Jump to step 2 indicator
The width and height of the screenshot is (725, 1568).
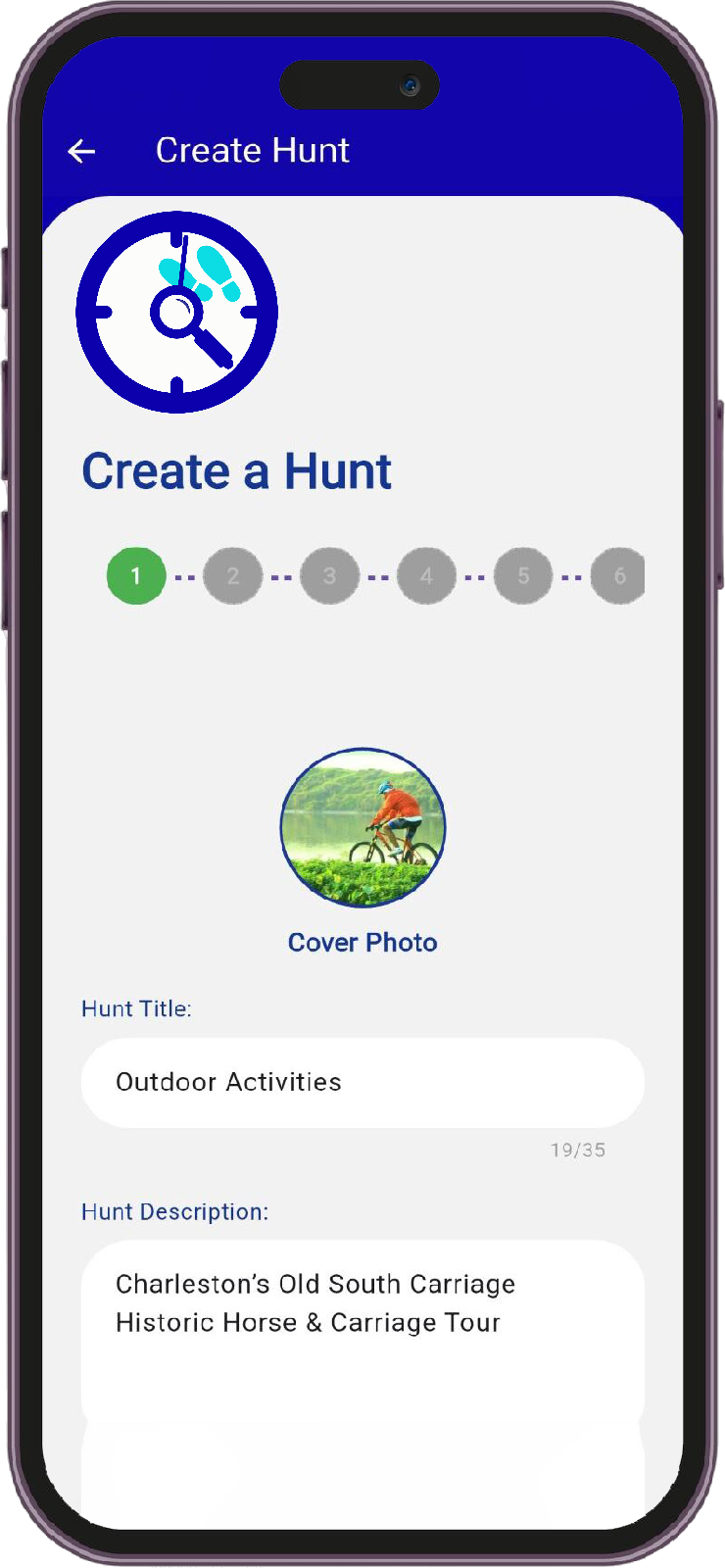coord(233,576)
